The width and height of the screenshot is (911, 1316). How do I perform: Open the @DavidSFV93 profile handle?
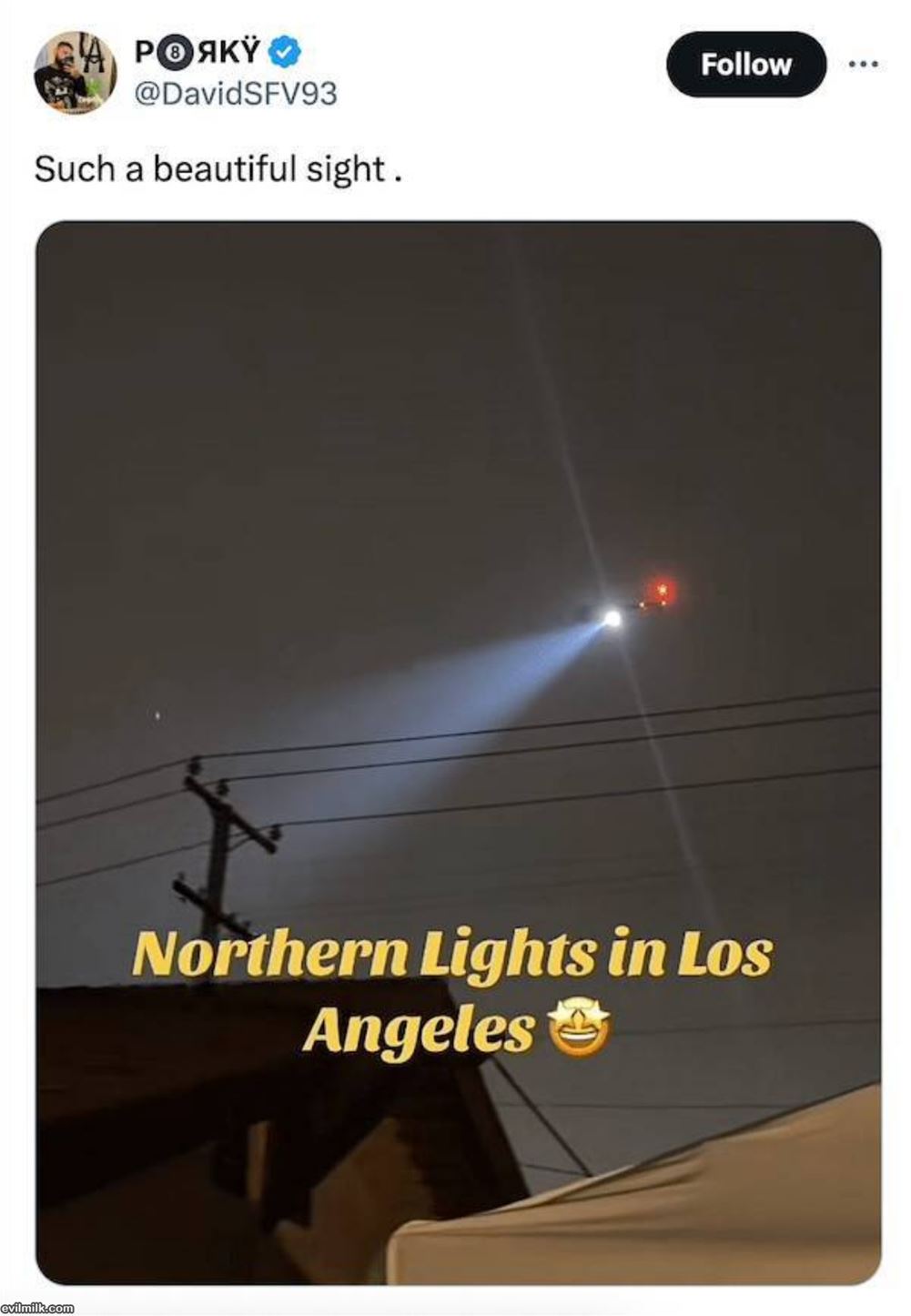click(x=236, y=94)
